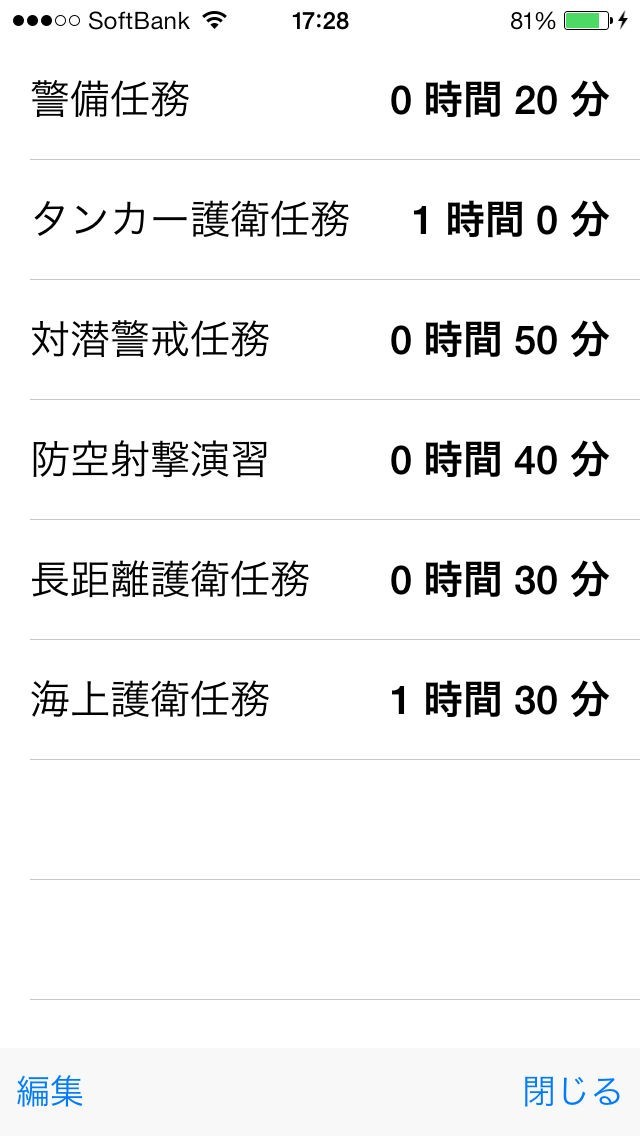This screenshot has height=1136, width=640.
Task: Open the 海上護衛任務 row
Action: point(320,700)
